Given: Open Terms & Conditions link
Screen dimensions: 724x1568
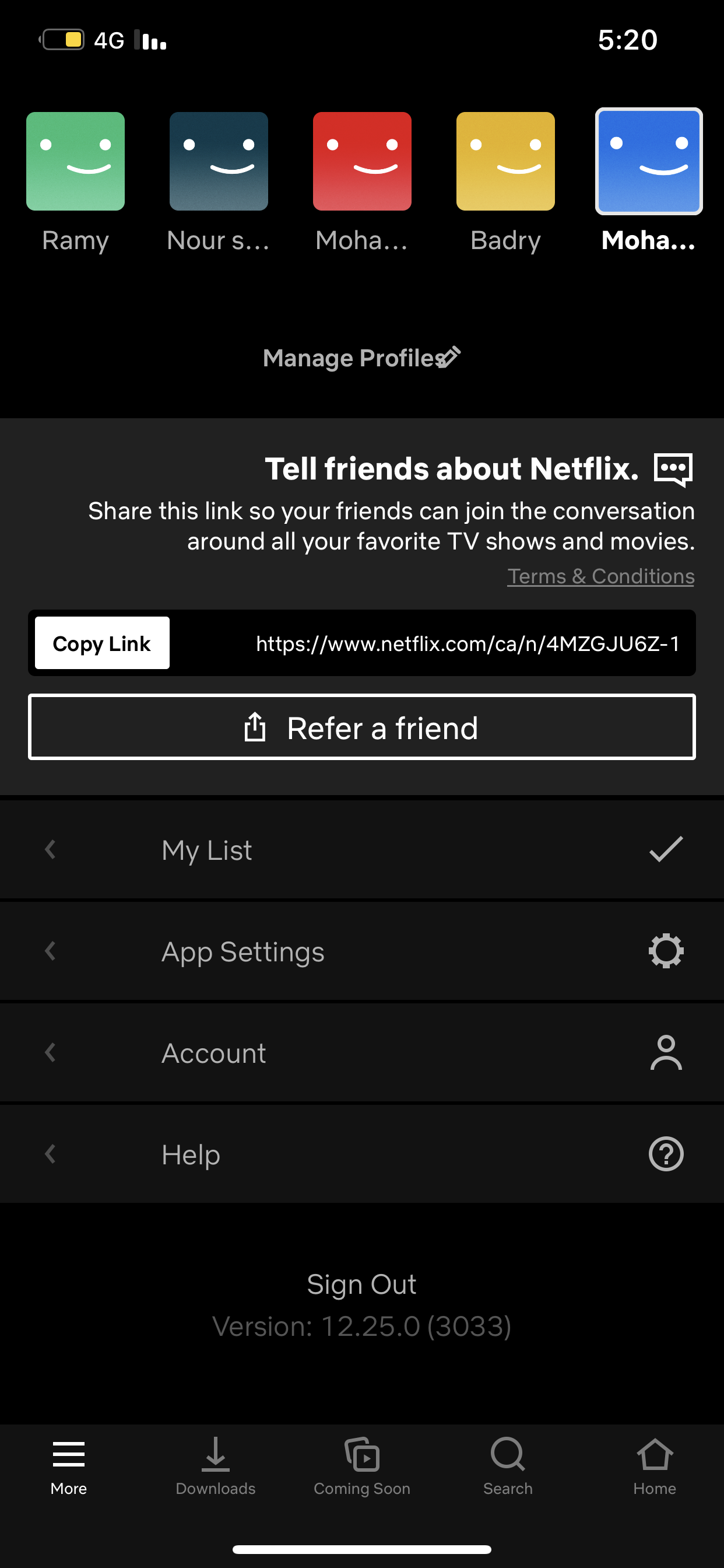Looking at the screenshot, I should (x=600, y=576).
